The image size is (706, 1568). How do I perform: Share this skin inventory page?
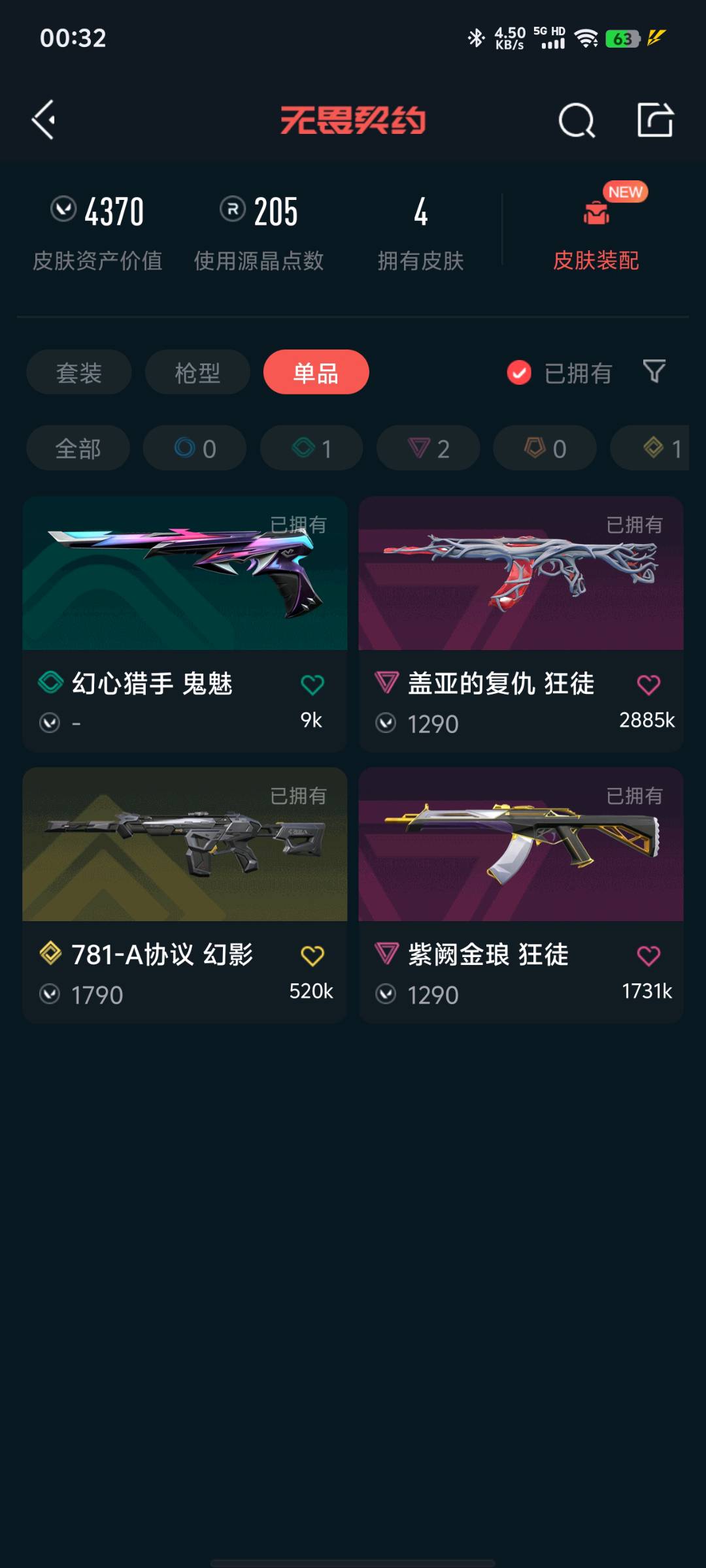tap(655, 120)
